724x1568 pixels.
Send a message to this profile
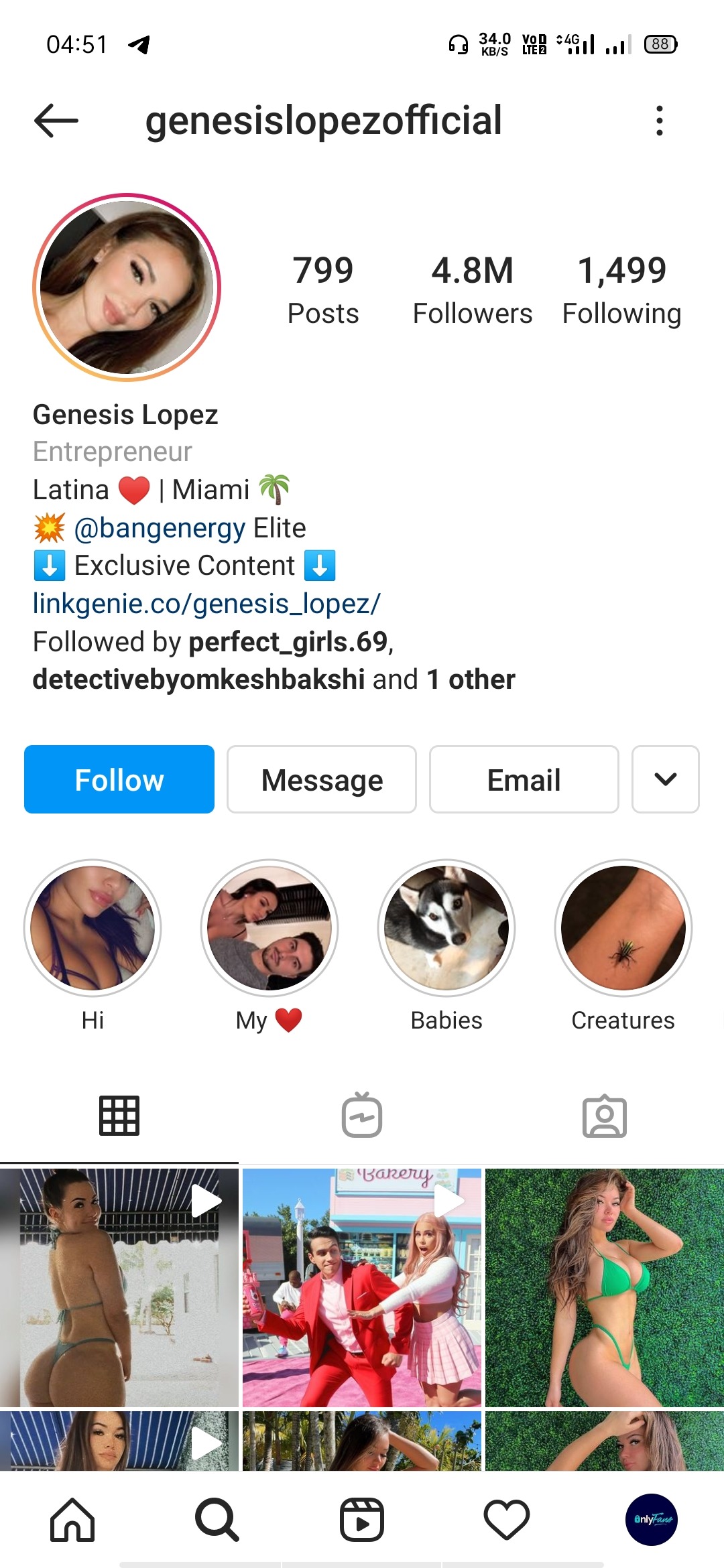[x=322, y=779]
